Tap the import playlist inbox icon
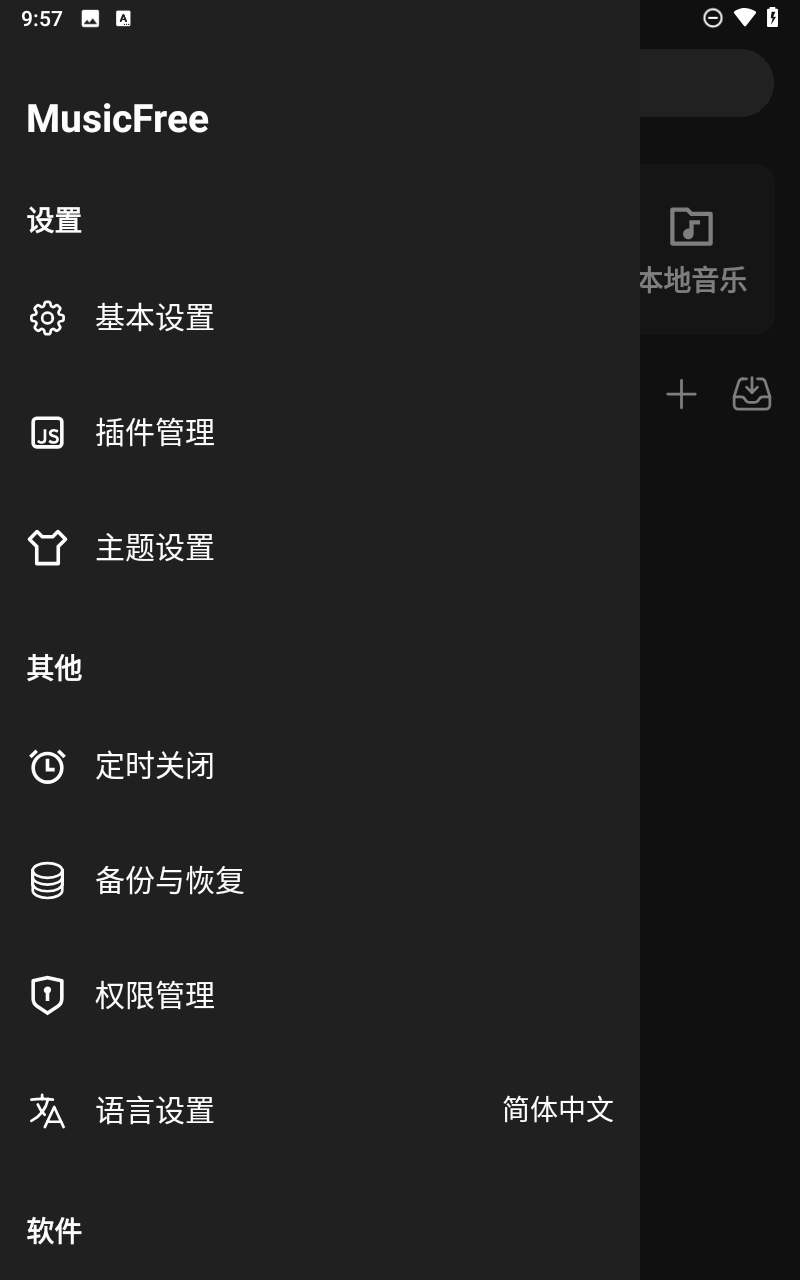Screen dimensions: 800x1280 pos(752,394)
